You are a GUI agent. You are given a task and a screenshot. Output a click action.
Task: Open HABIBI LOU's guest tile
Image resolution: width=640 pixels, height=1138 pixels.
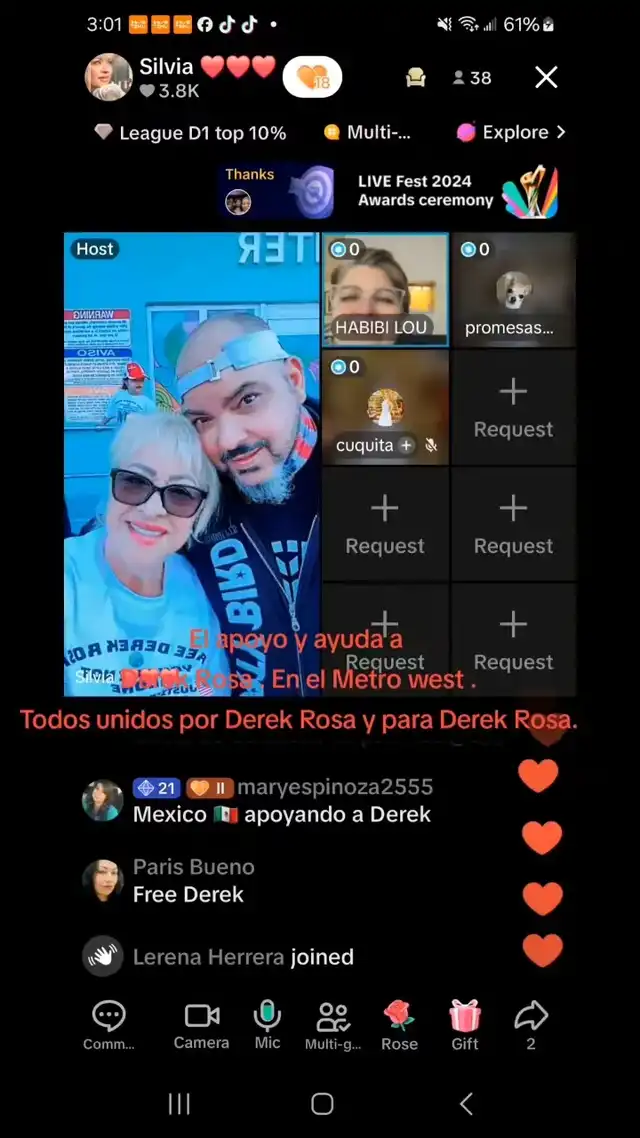click(x=385, y=290)
